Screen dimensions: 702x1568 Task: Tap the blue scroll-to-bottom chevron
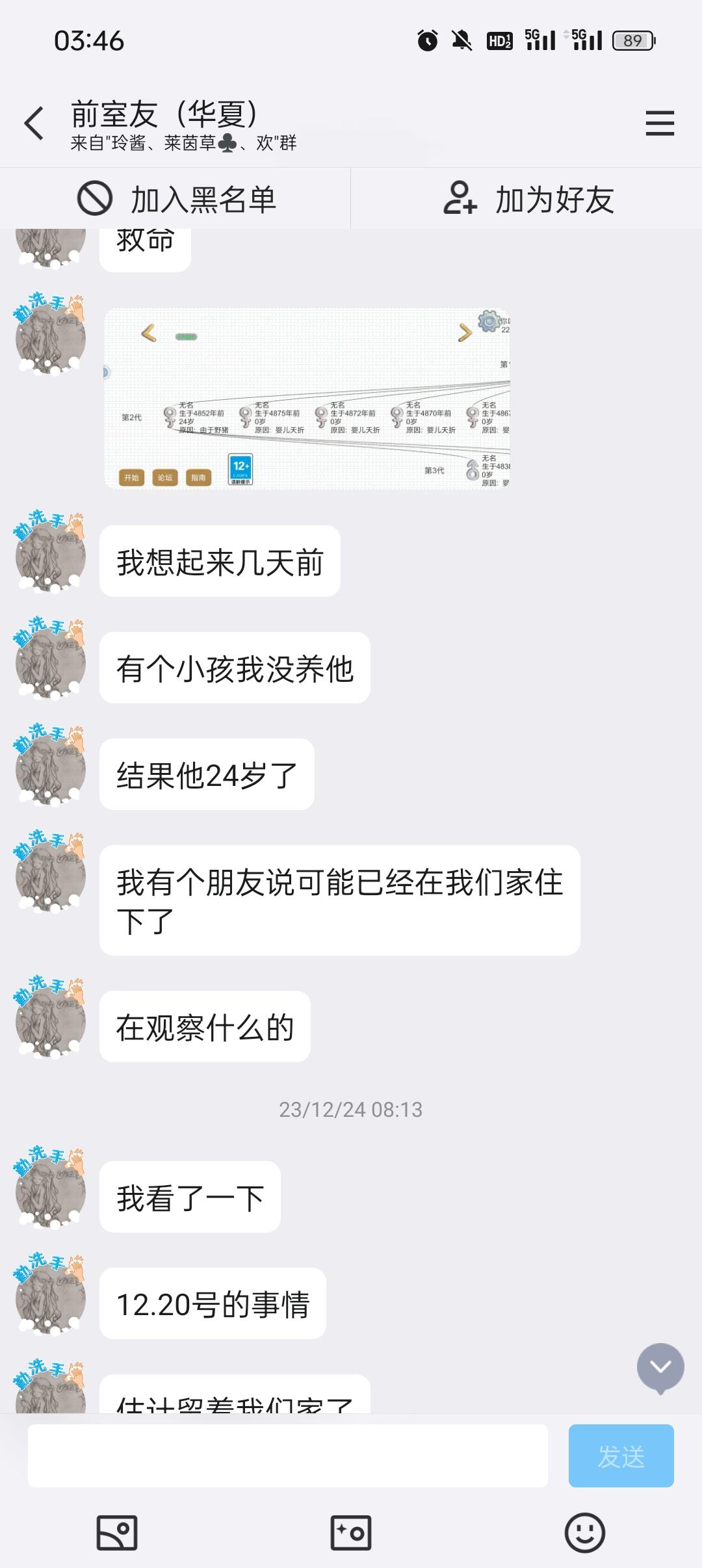(662, 1367)
